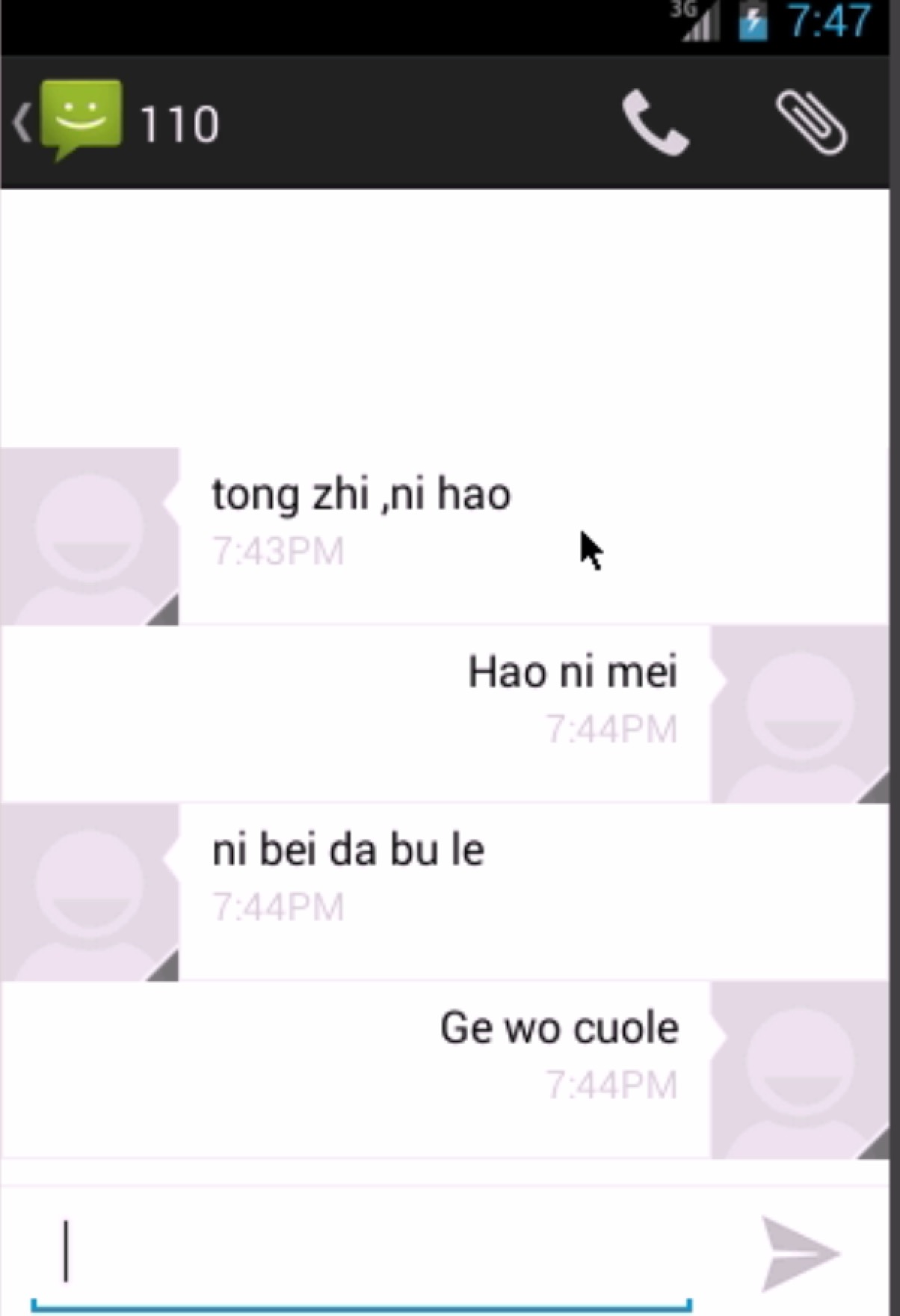This screenshot has width=900, height=1316.
Task: Send the message with the arrow
Action: pos(799,1254)
